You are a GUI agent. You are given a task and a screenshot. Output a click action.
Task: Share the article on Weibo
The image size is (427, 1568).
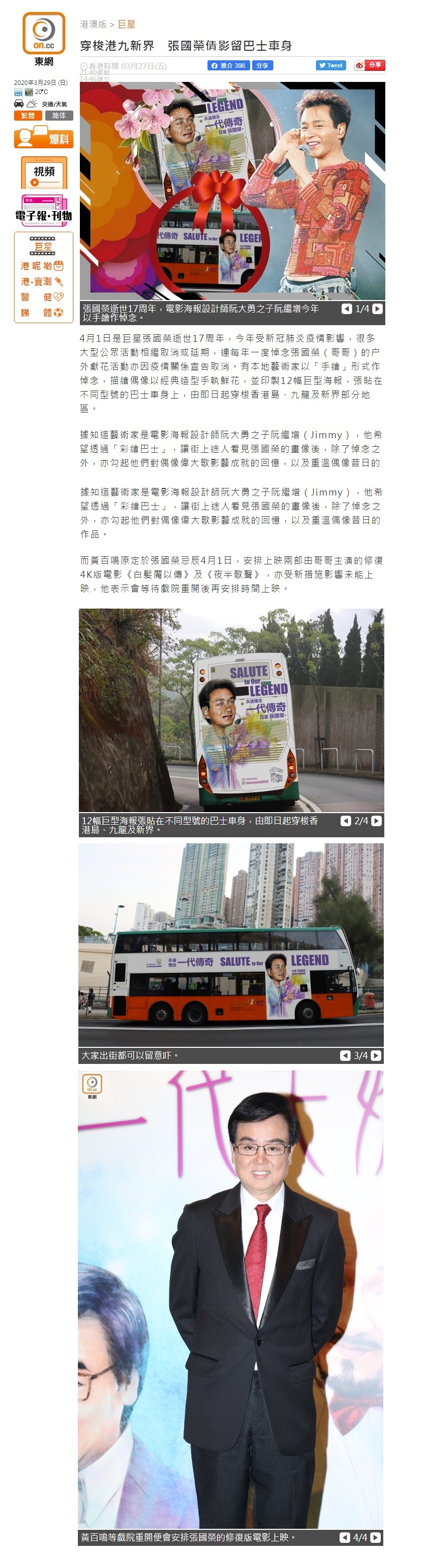369,65
